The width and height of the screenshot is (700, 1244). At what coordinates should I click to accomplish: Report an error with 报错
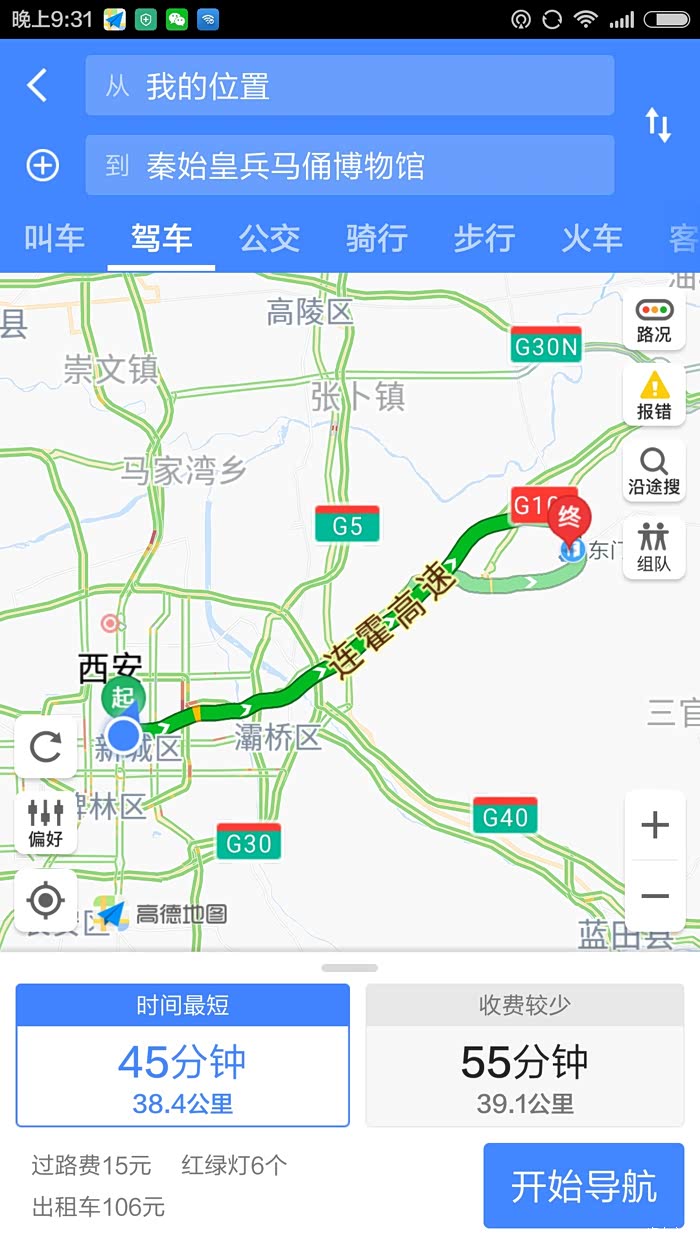654,396
